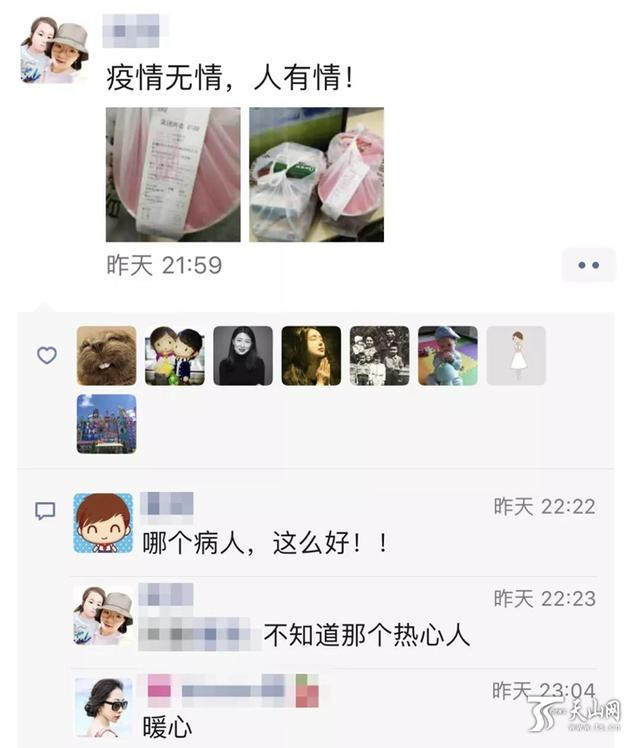Open the baby with blue hat liker's avatar
The width and height of the screenshot is (640, 748).
(447, 355)
